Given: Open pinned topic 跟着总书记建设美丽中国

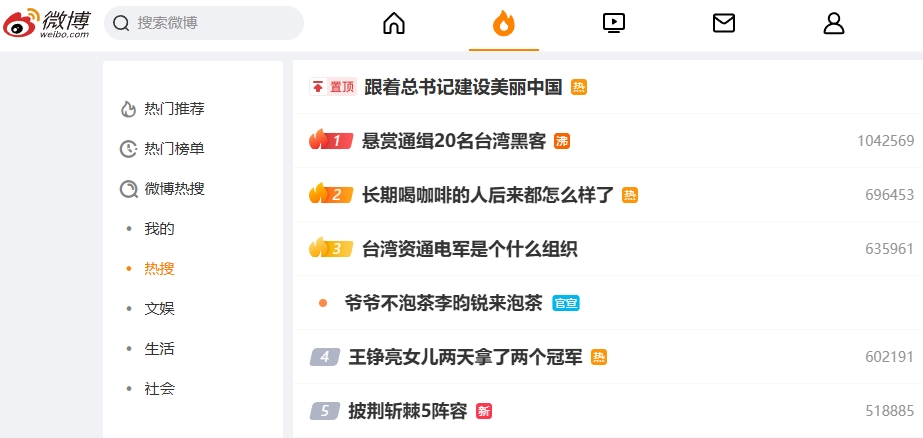Looking at the screenshot, I should tap(463, 87).
